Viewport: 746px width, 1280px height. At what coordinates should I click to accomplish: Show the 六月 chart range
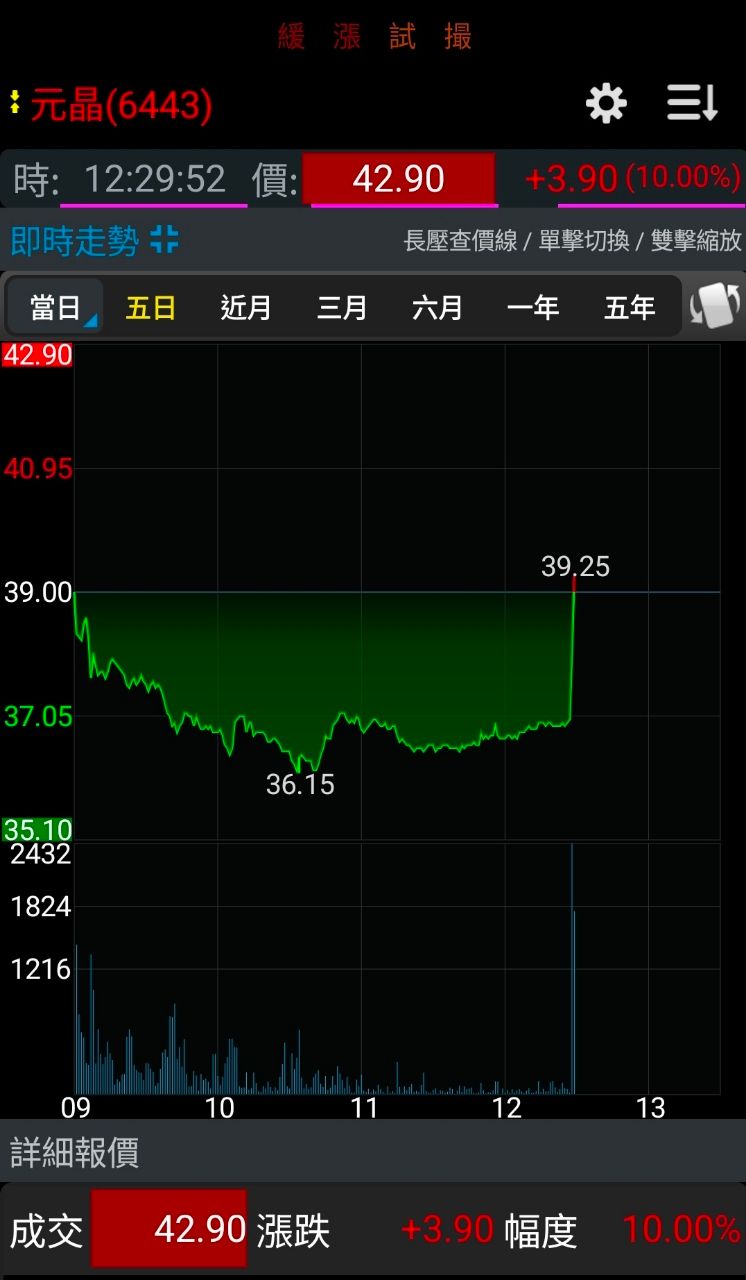437,307
